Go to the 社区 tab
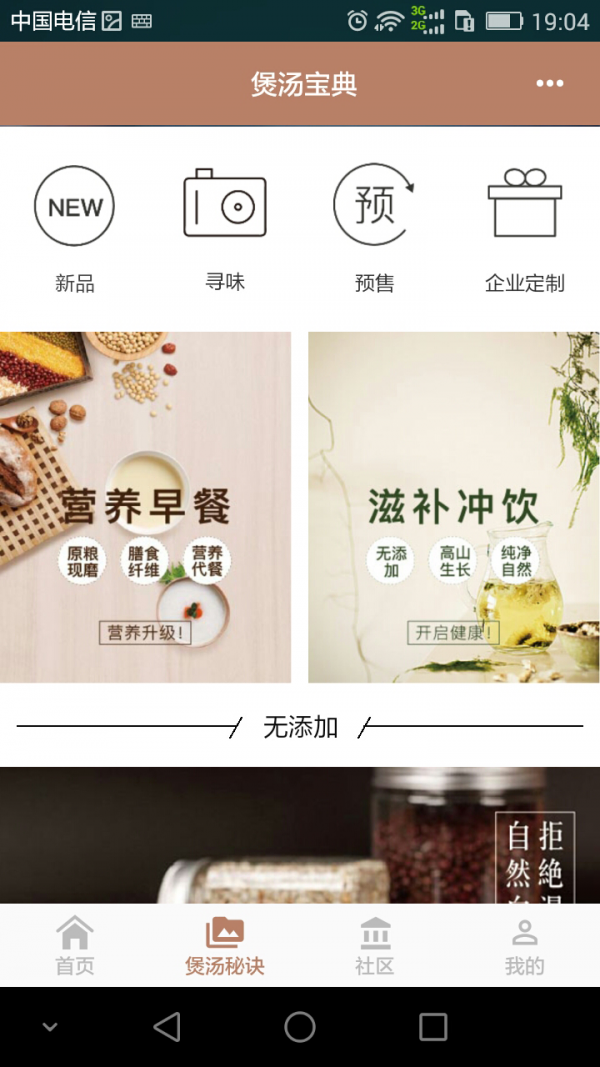600x1067 pixels. 374,945
